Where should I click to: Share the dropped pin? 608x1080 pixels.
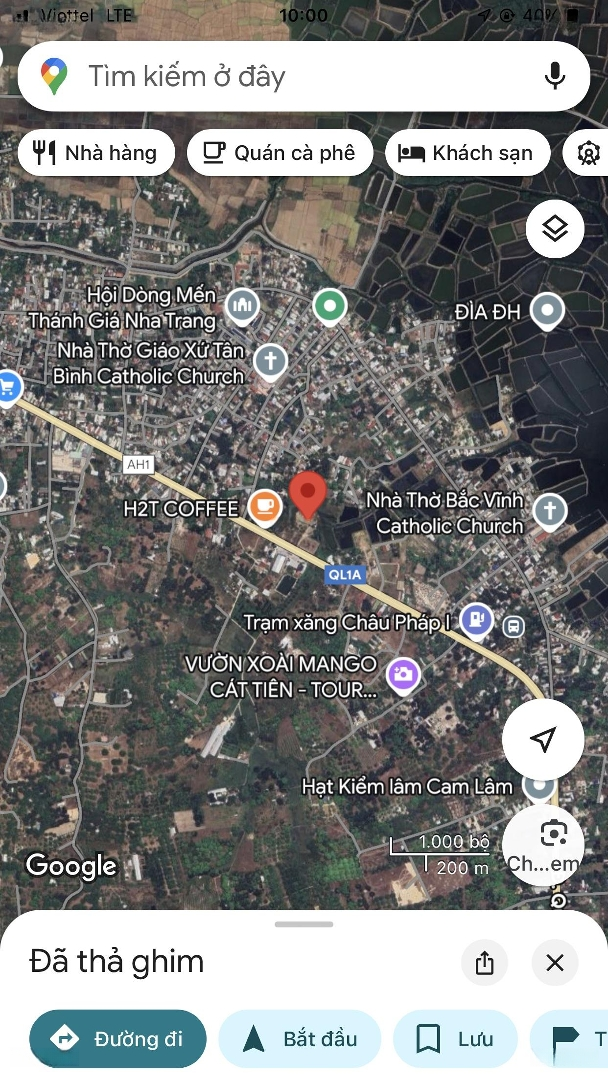[x=485, y=962]
